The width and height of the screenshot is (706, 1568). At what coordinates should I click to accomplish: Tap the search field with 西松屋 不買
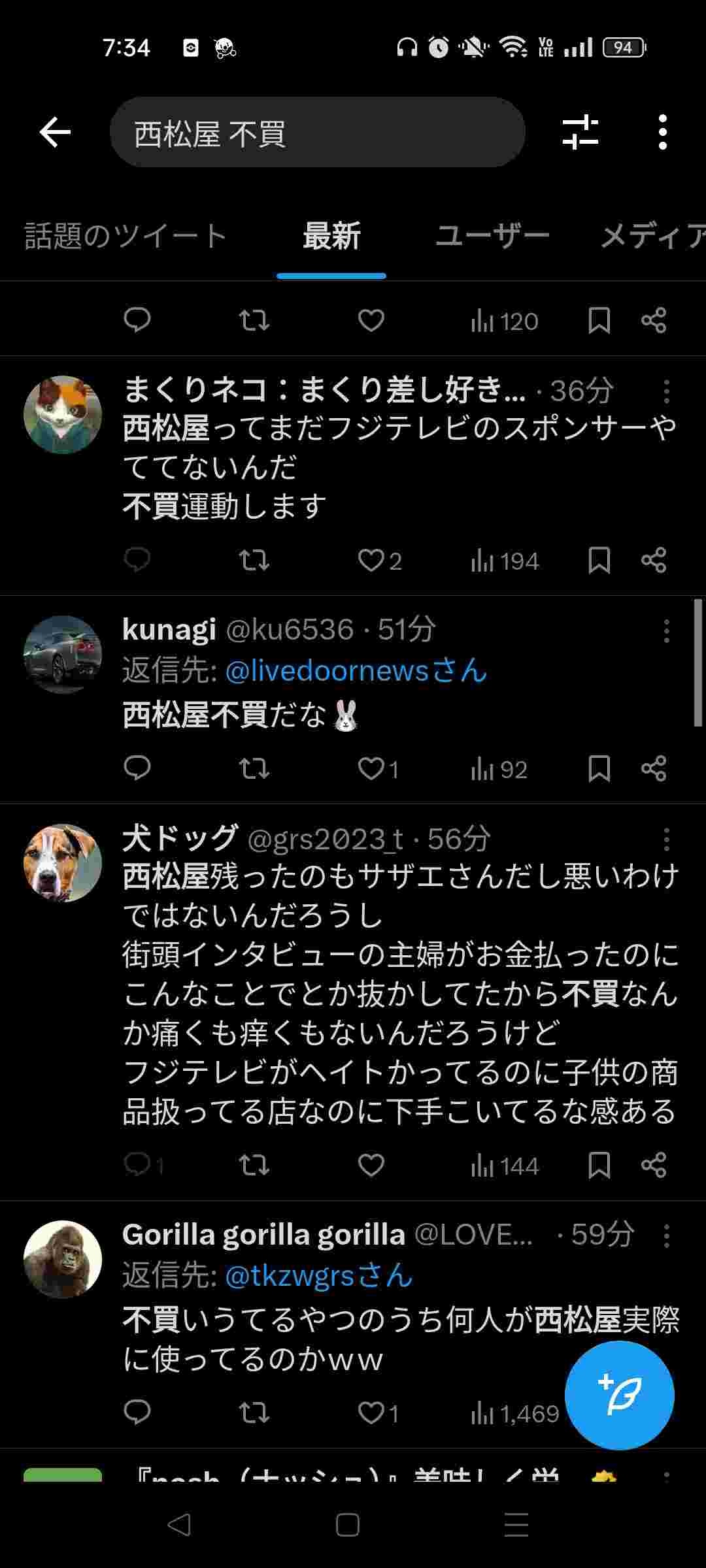point(317,133)
